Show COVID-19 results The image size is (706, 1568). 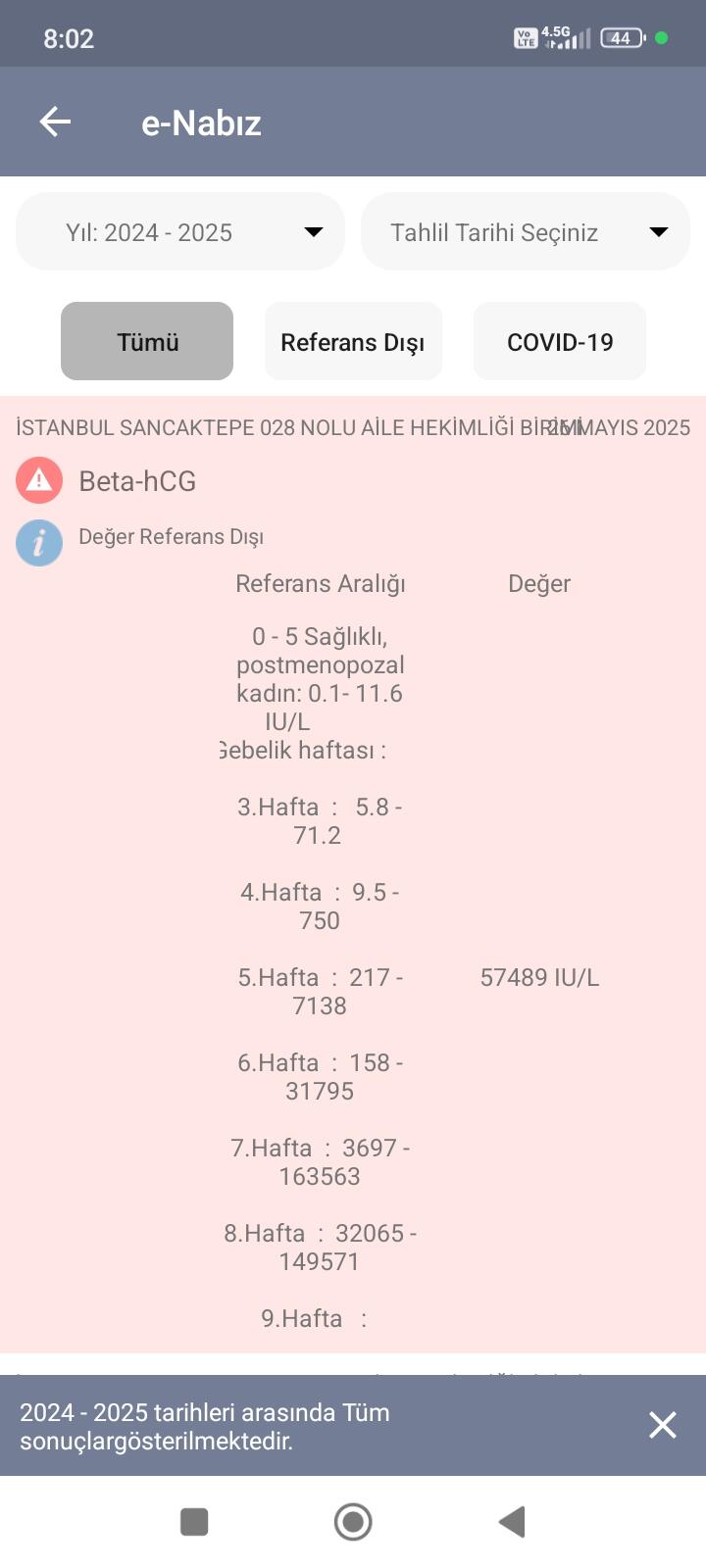pos(560,341)
